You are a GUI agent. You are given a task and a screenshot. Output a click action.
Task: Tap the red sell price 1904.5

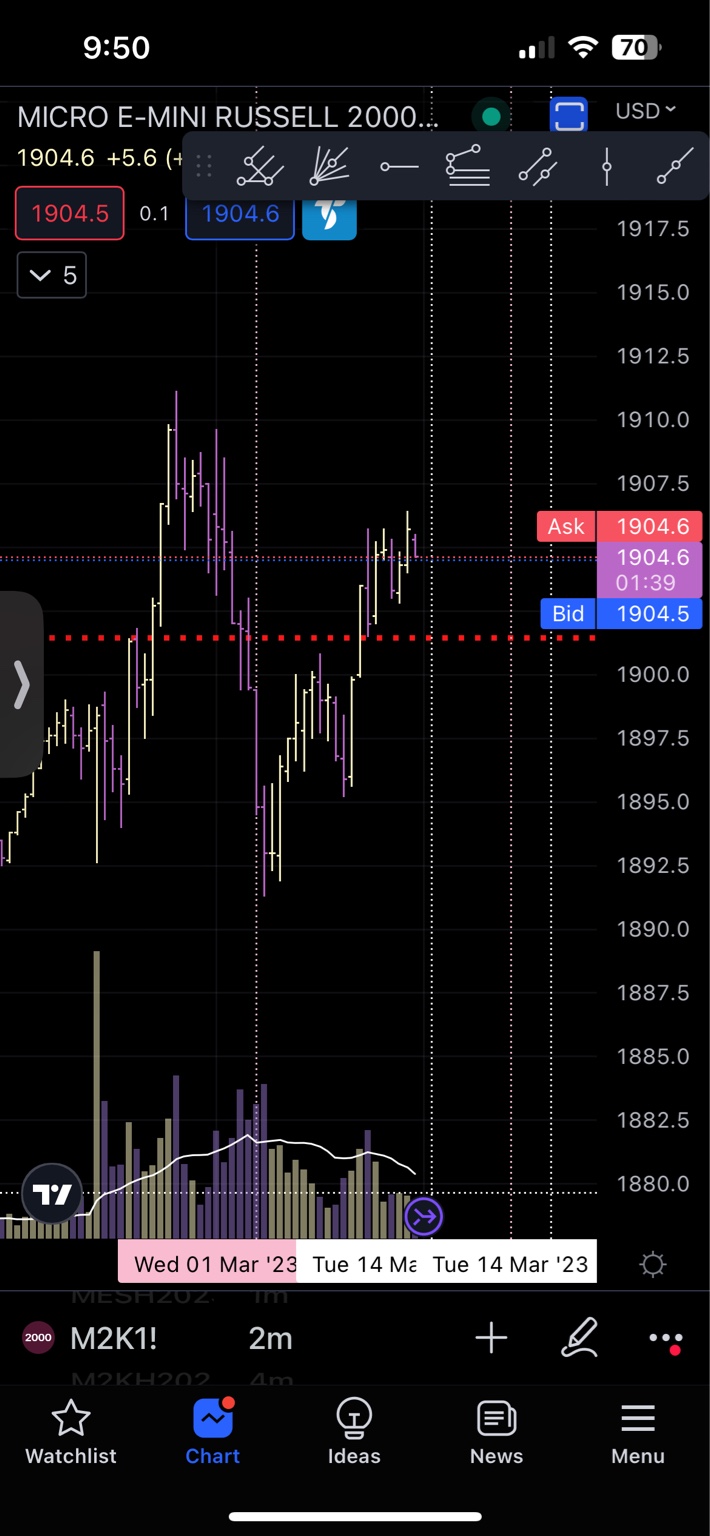[70, 213]
